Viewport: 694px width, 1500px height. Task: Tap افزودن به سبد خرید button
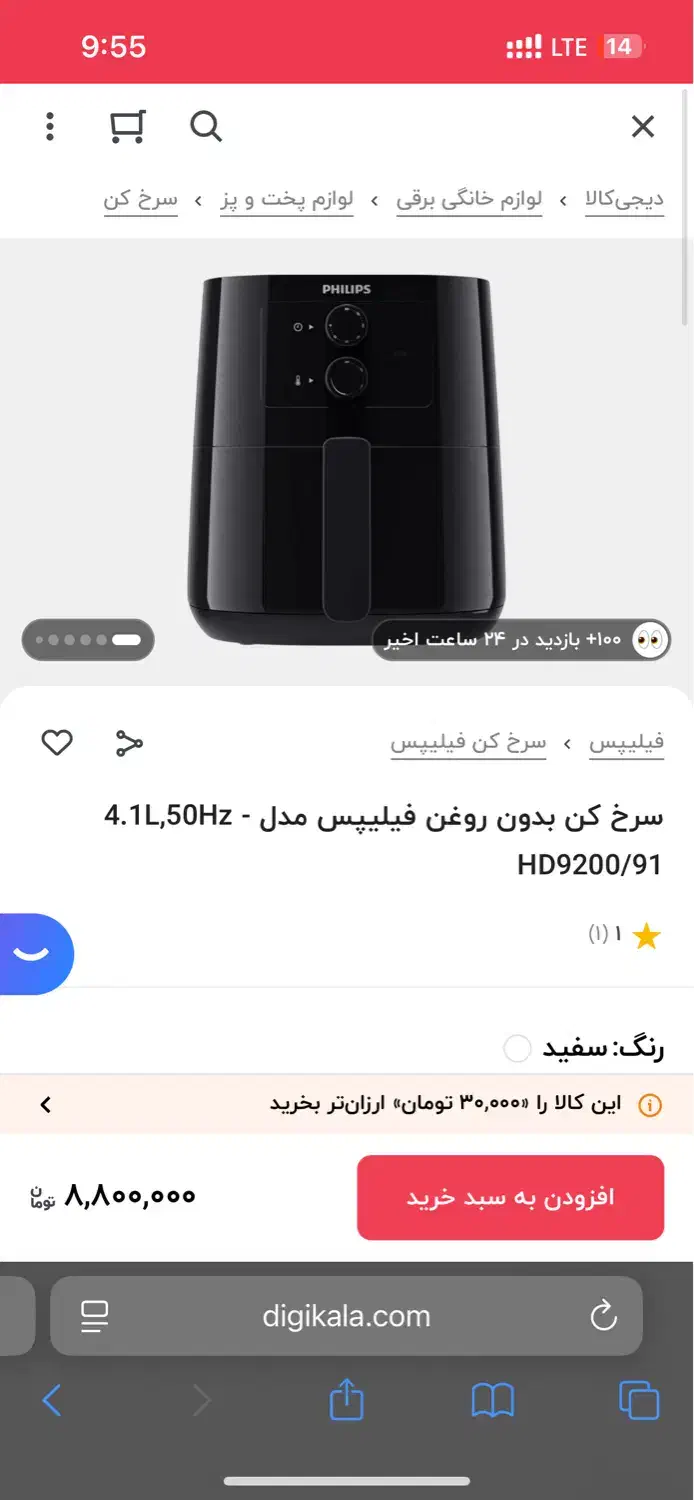(510, 1197)
